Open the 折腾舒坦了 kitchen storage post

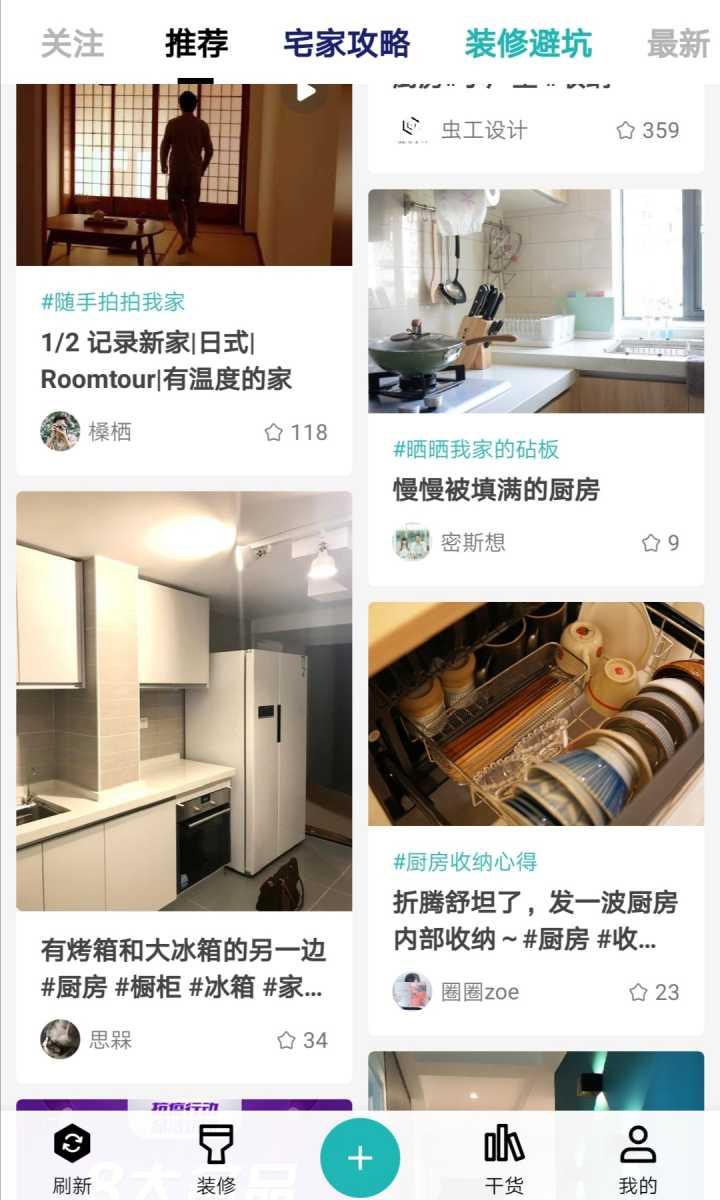pos(535,920)
